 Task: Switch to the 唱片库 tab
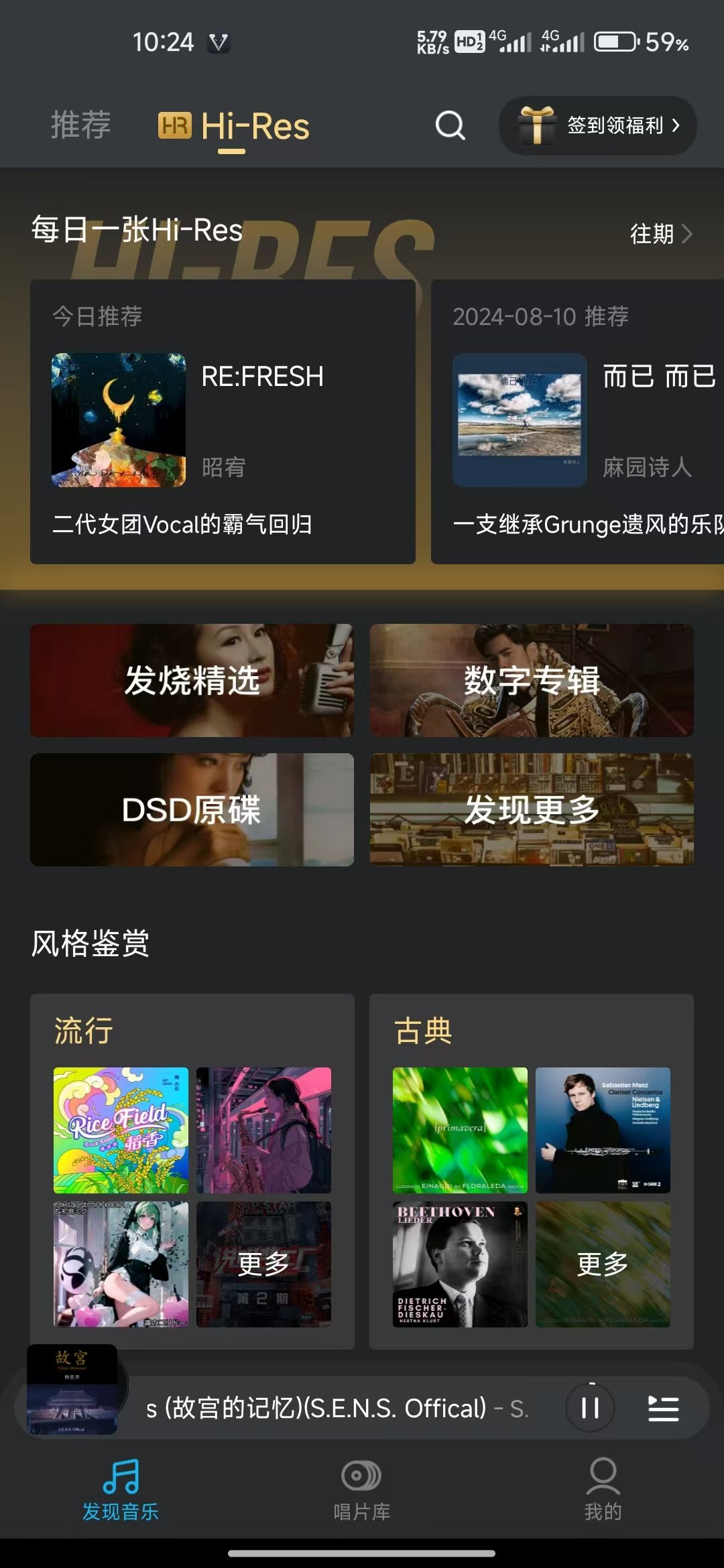[x=362, y=1489]
